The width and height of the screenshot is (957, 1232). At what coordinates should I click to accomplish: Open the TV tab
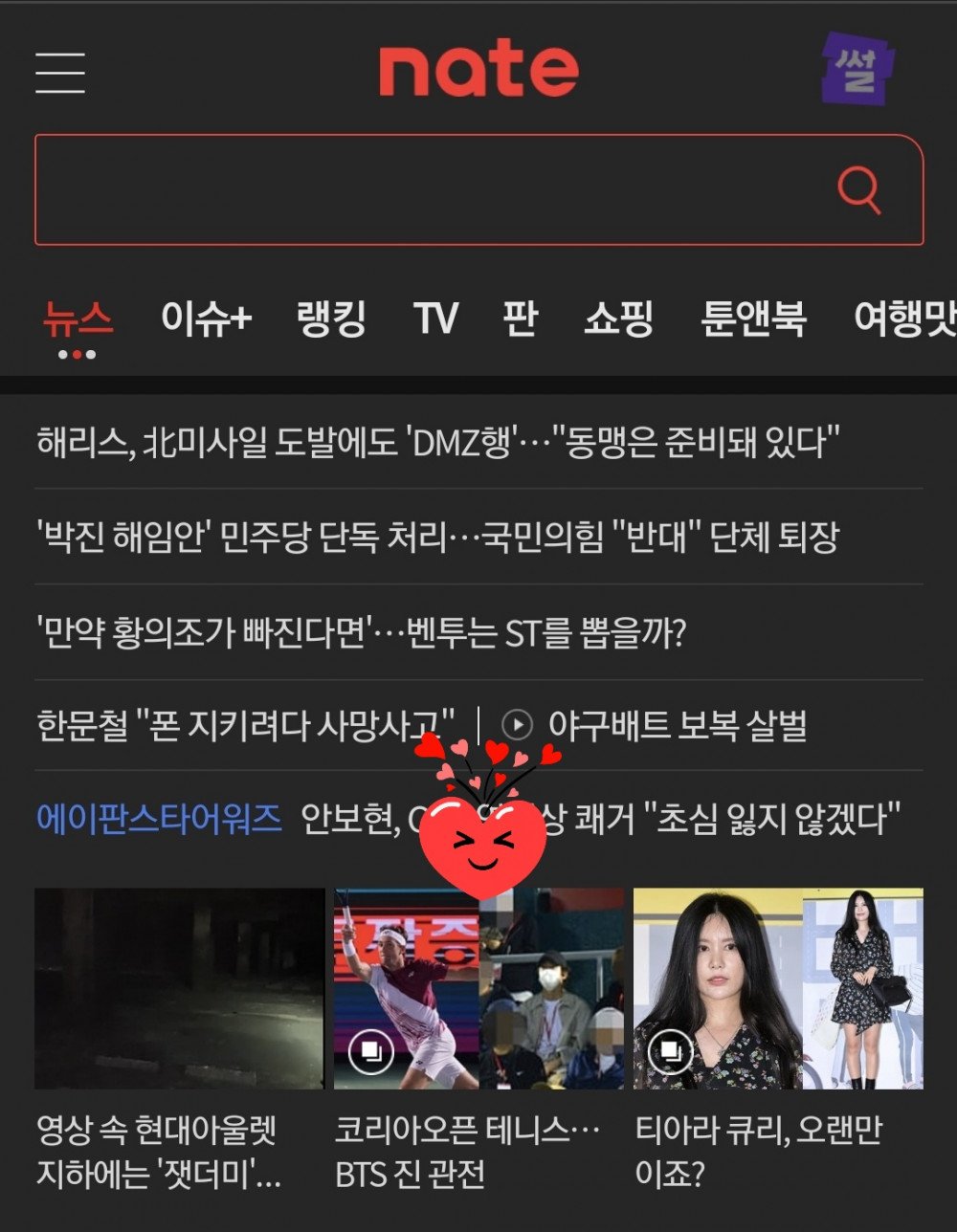[435, 319]
